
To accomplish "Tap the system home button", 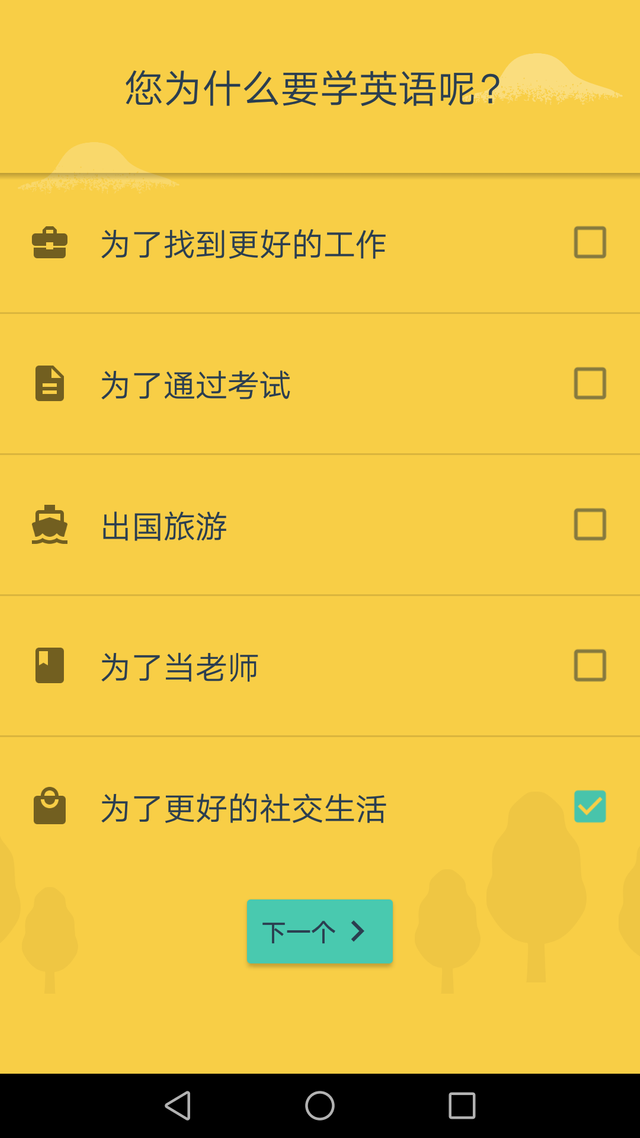I will [x=320, y=1105].
